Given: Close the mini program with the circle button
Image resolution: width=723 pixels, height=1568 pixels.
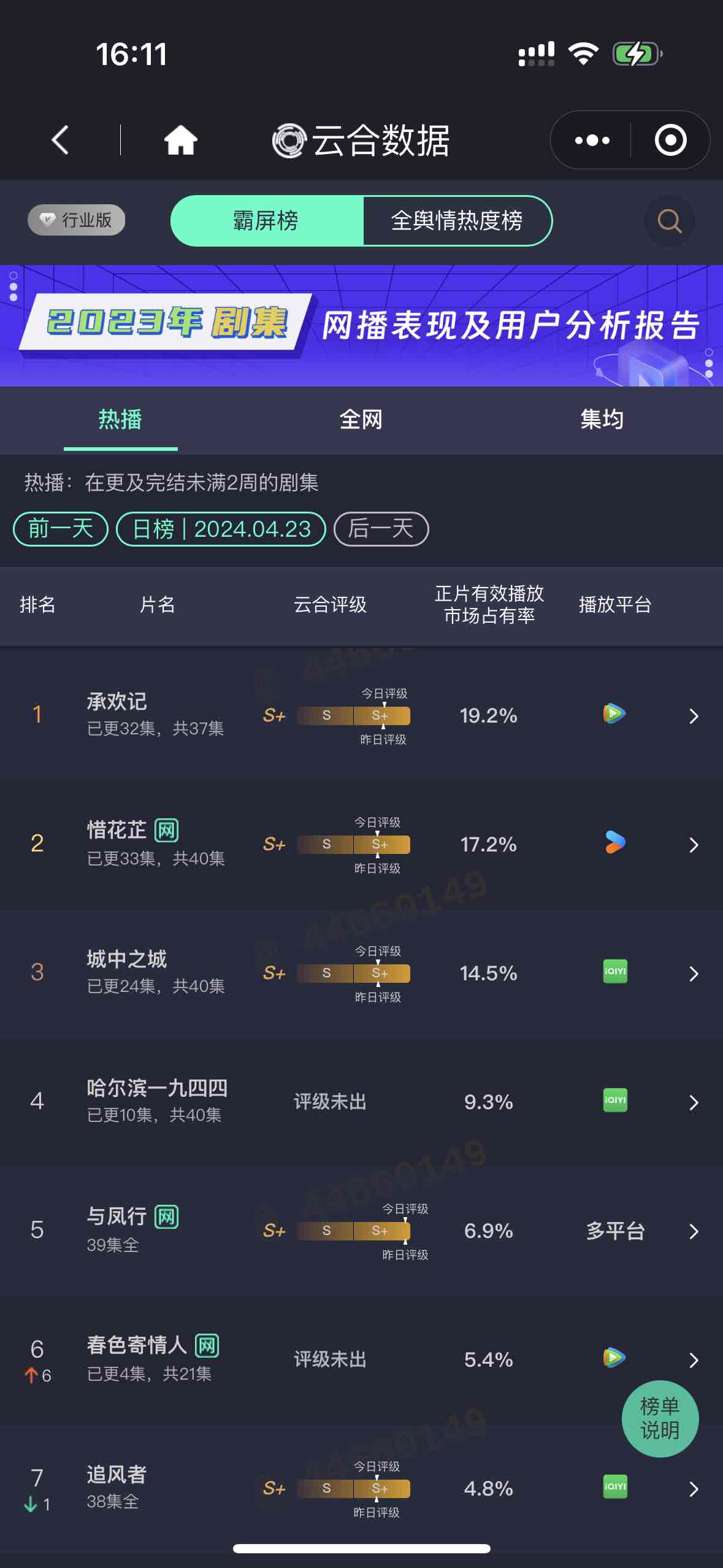Looking at the screenshot, I should (x=670, y=140).
